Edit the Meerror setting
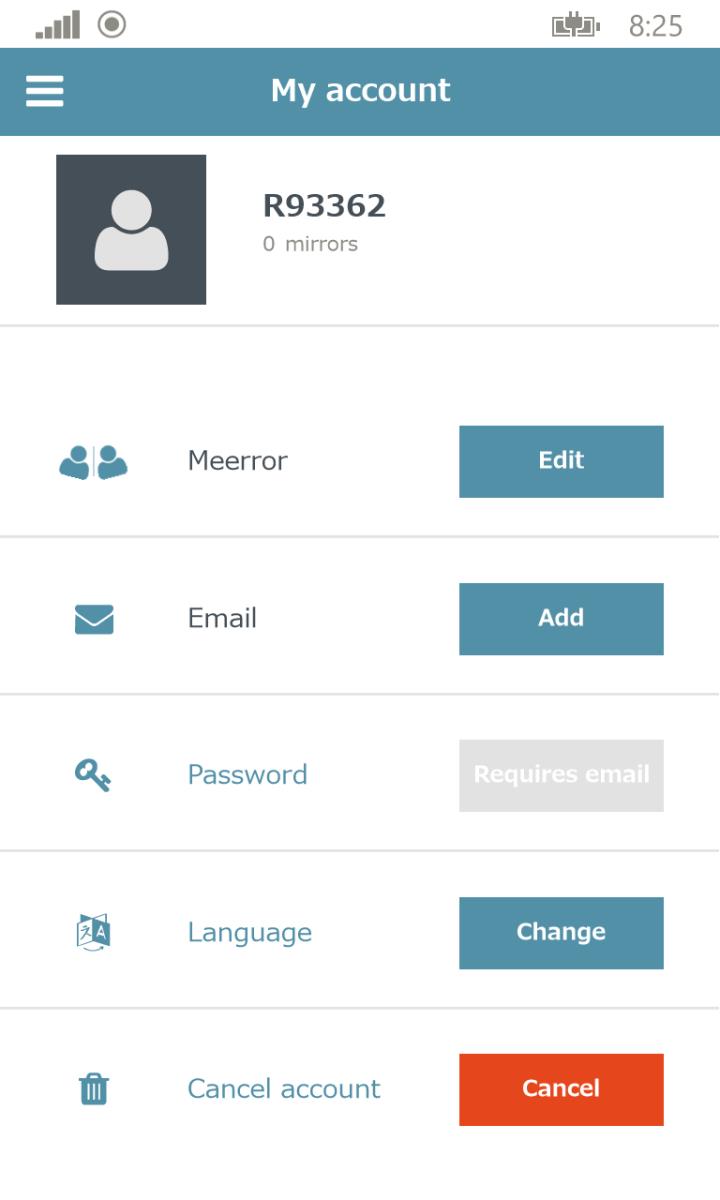The width and height of the screenshot is (720, 1200). (561, 461)
